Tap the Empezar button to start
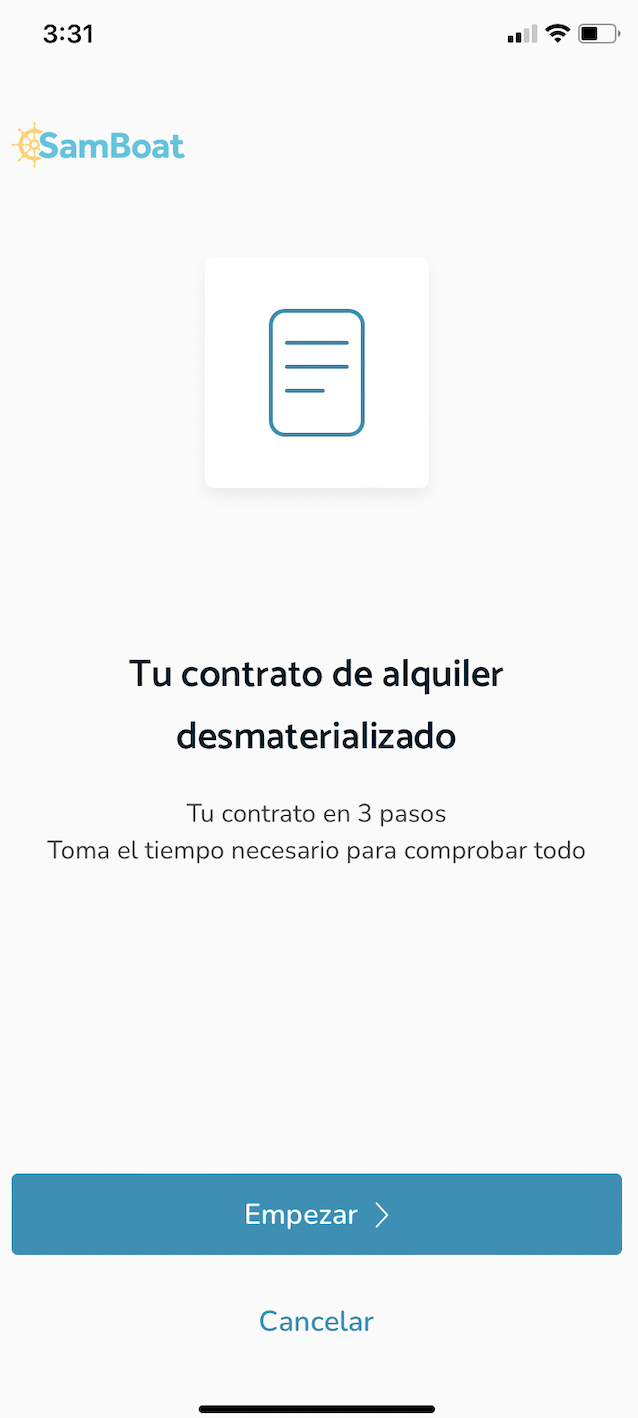 (x=317, y=1214)
